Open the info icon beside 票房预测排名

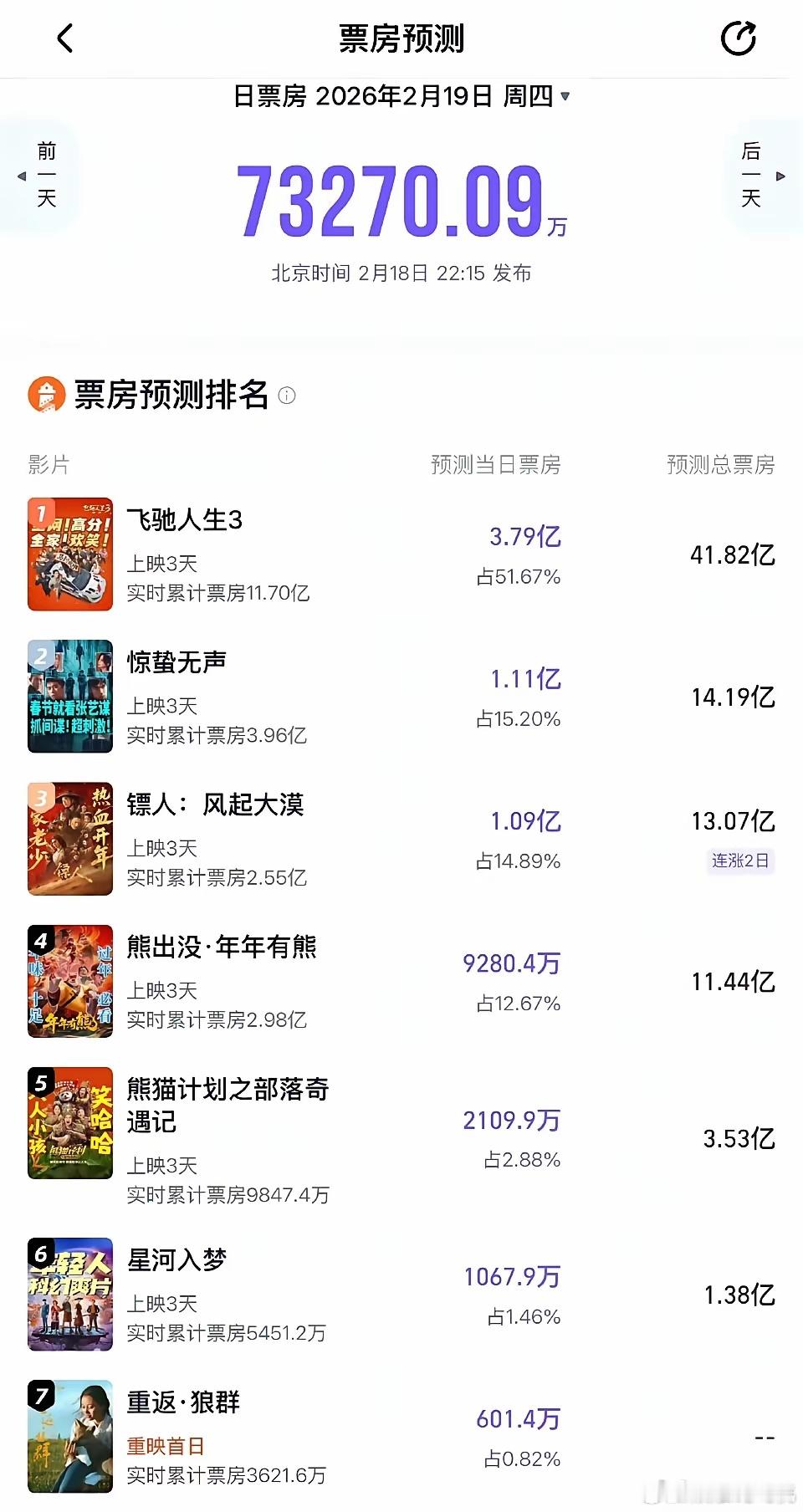[x=289, y=397]
